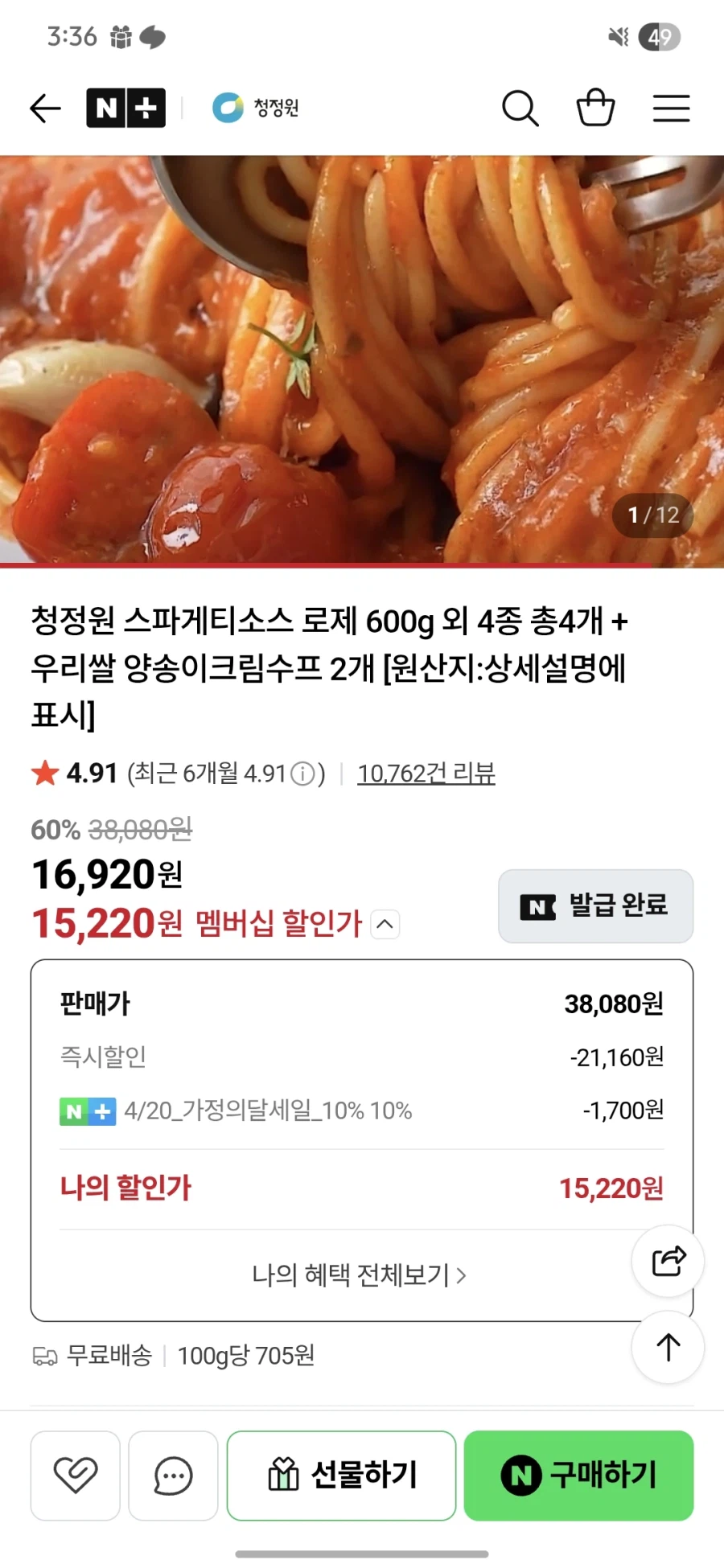The height and width of the screenshot is (1568, 724).
Task: Expand 나의 혜택 전체보기
Action: [x=361, y=1275]
